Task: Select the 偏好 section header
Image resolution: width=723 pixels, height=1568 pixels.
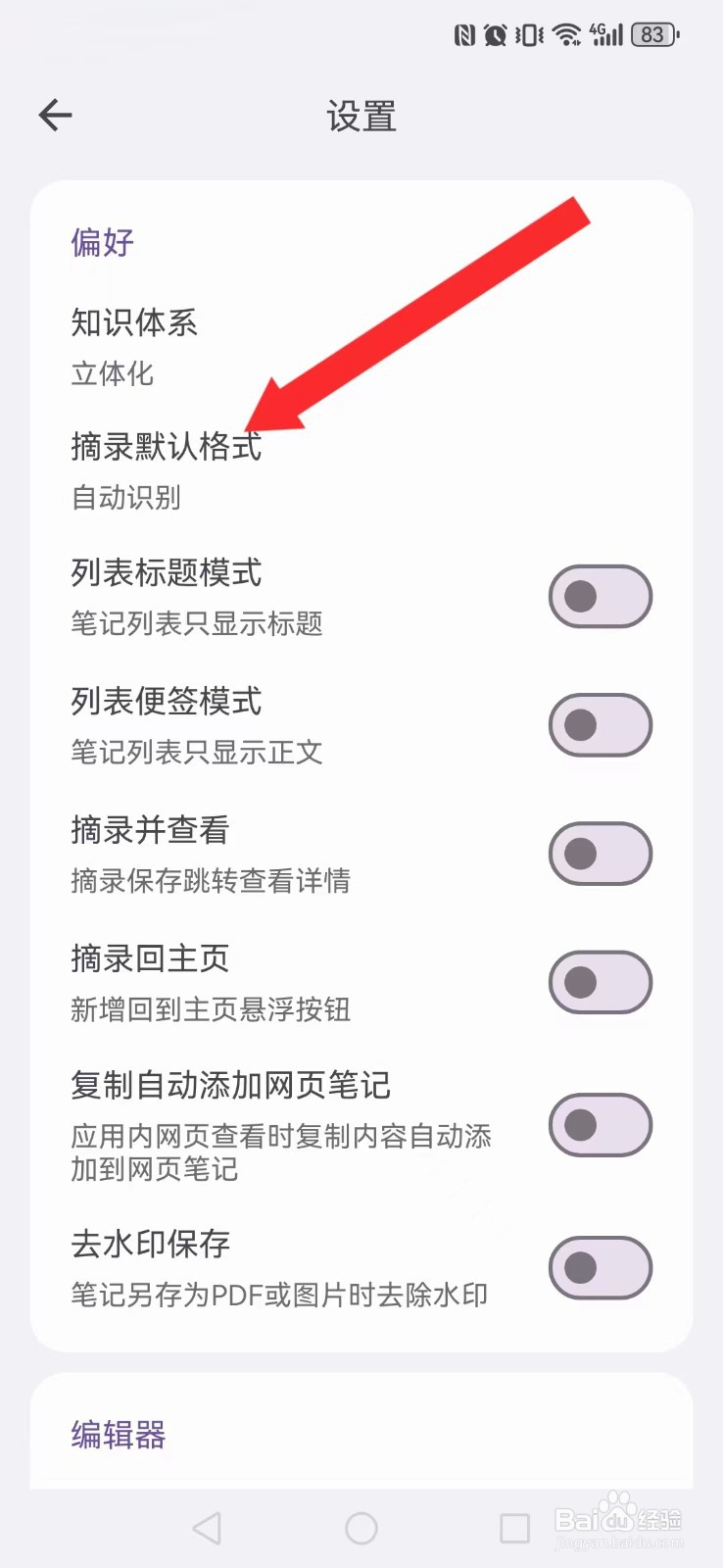Action: click(x=100, y=241)
